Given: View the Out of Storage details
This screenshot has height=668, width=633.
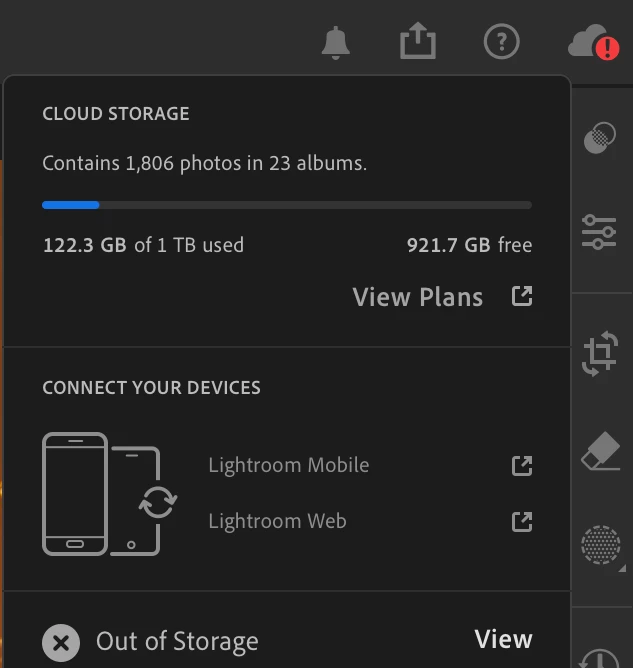Looking at the screenshot, I should [503, 639].
